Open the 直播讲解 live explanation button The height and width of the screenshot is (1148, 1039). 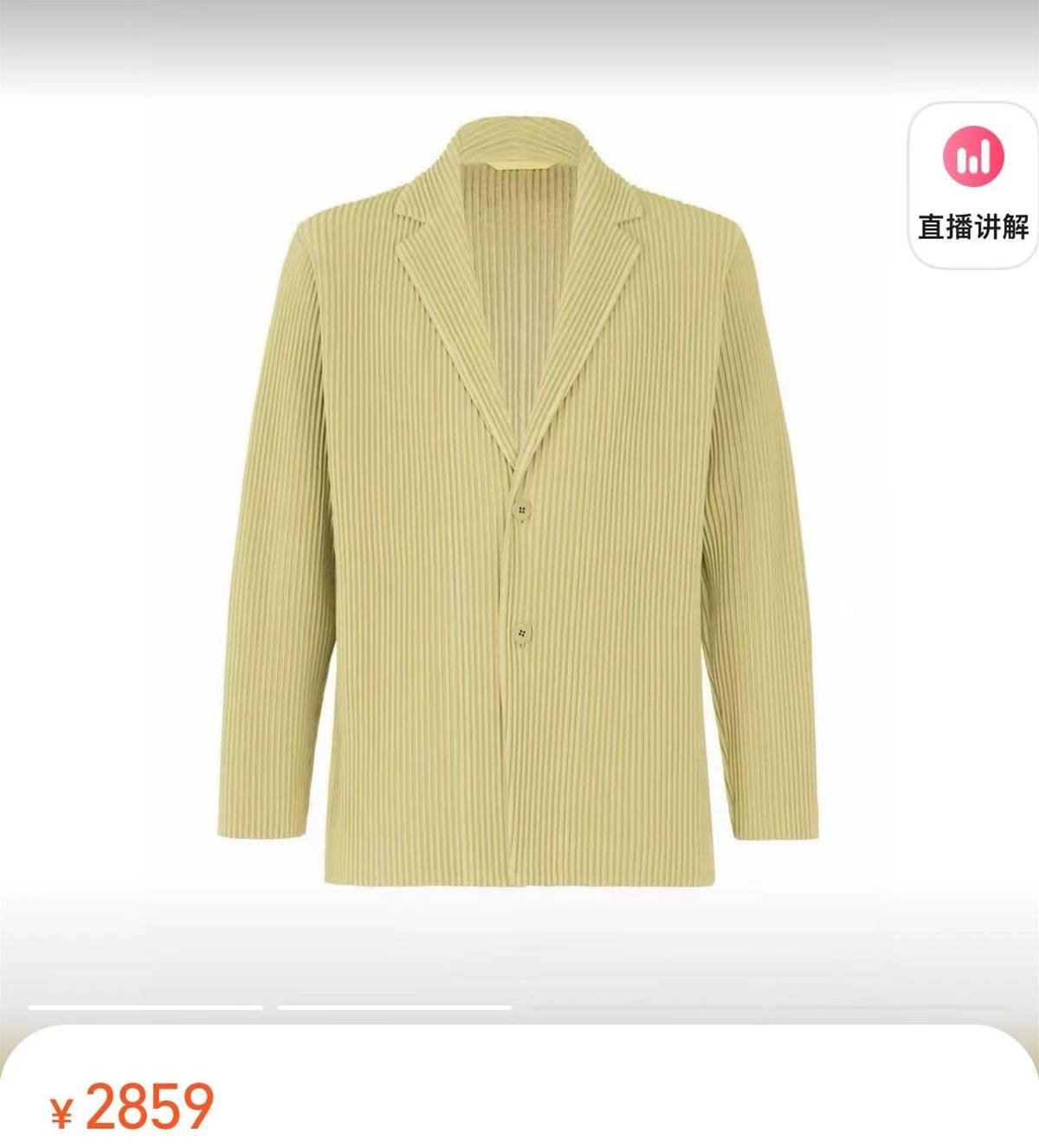(972, 186)
